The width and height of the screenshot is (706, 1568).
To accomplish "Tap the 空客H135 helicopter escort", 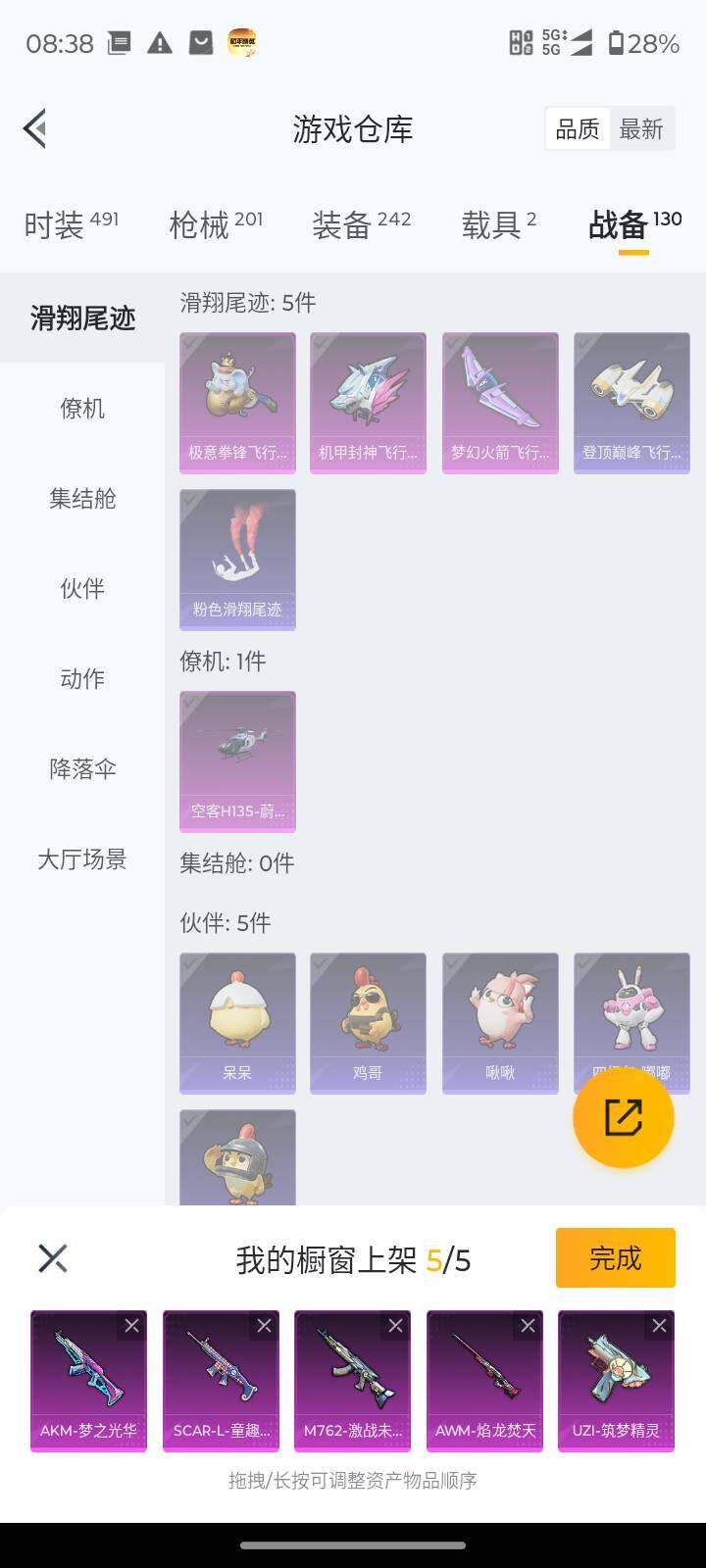I will tap(236, 759).
